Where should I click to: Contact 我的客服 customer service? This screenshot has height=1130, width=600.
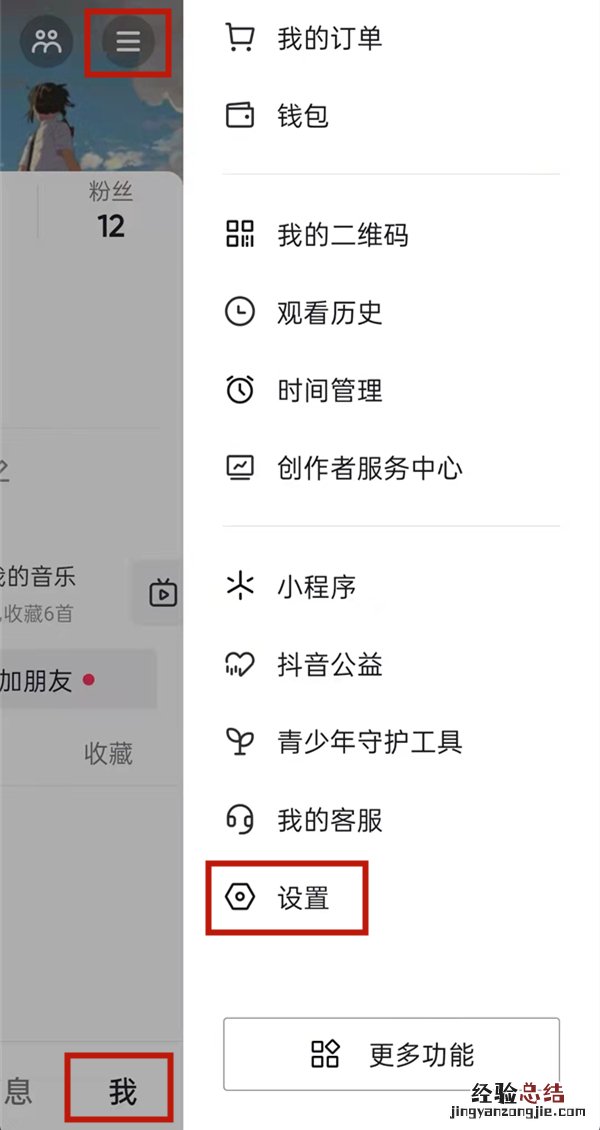coord(329,820)
